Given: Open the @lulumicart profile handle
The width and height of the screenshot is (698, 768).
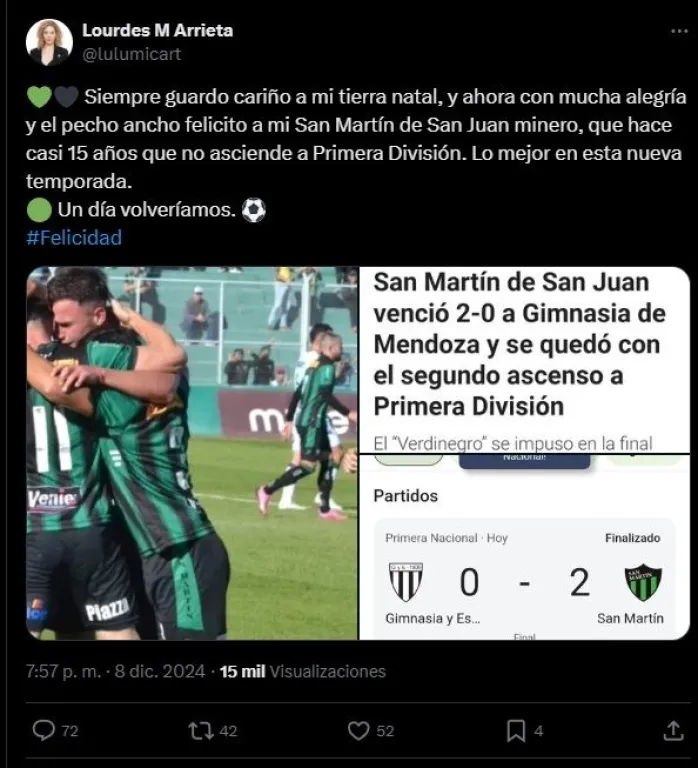Looking at the screenshot, I should [131, 54].
